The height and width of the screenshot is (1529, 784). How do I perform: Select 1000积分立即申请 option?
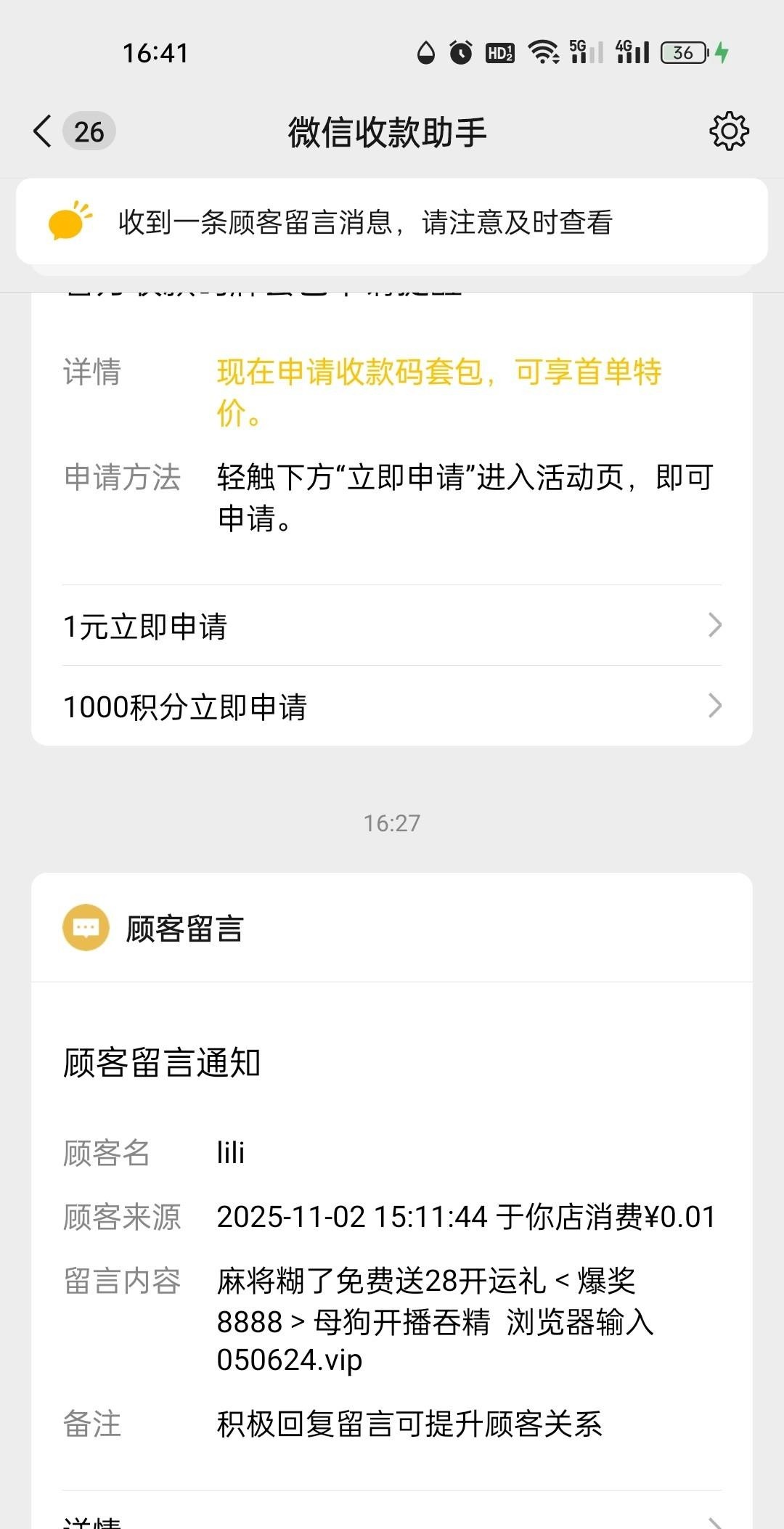pyautogui.click(x=392, y=706)
